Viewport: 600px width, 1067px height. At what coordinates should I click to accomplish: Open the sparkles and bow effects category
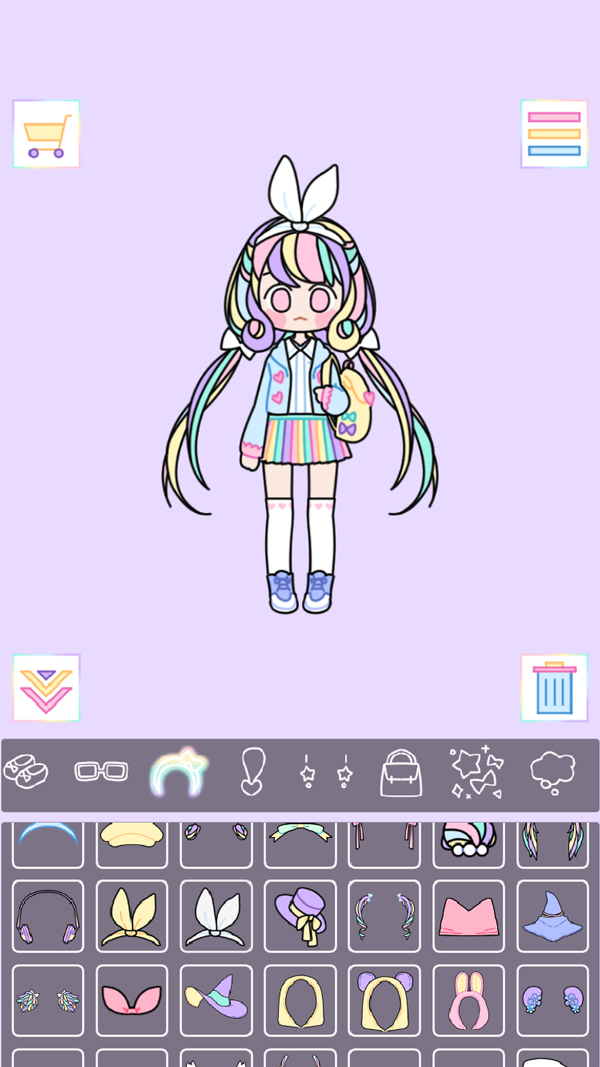click(476, 773)
